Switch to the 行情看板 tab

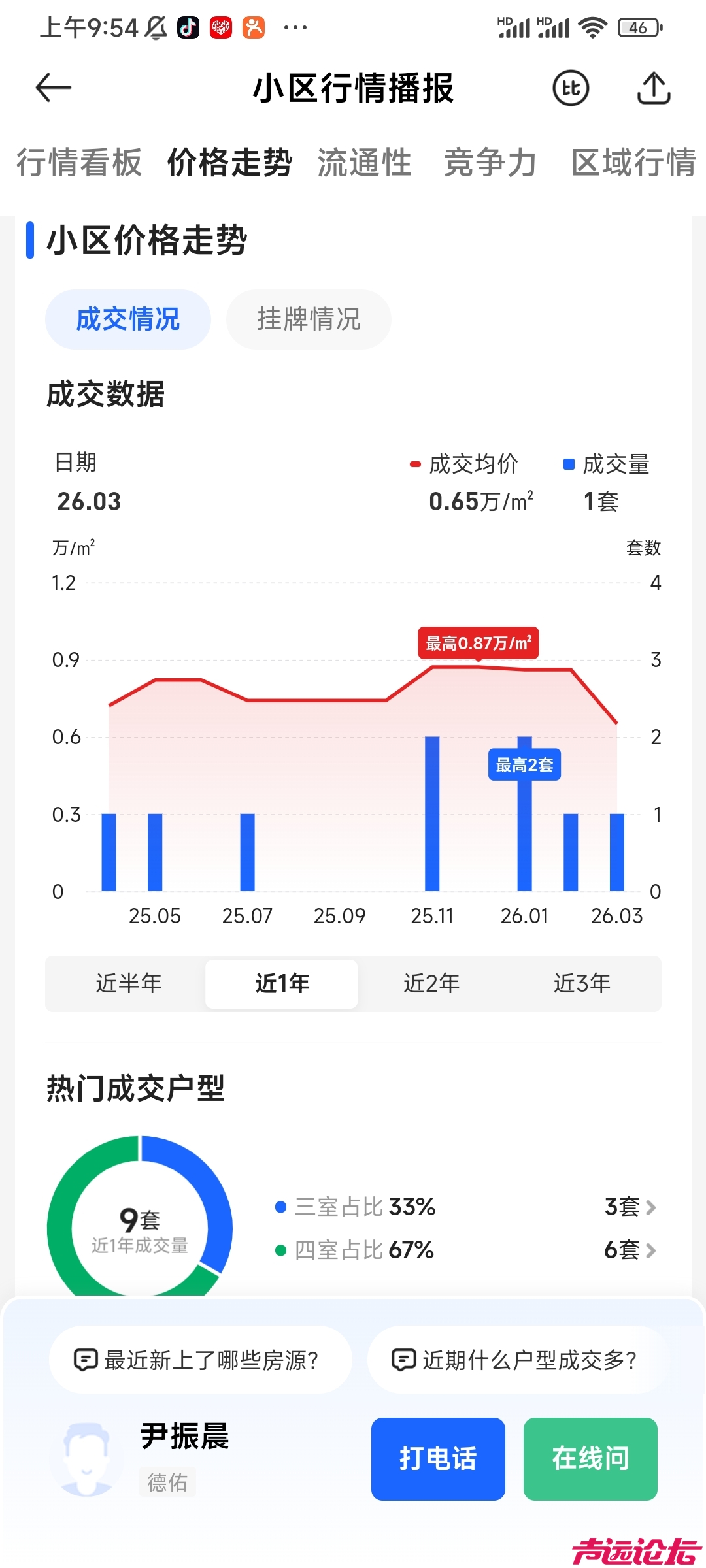(79, 163)
